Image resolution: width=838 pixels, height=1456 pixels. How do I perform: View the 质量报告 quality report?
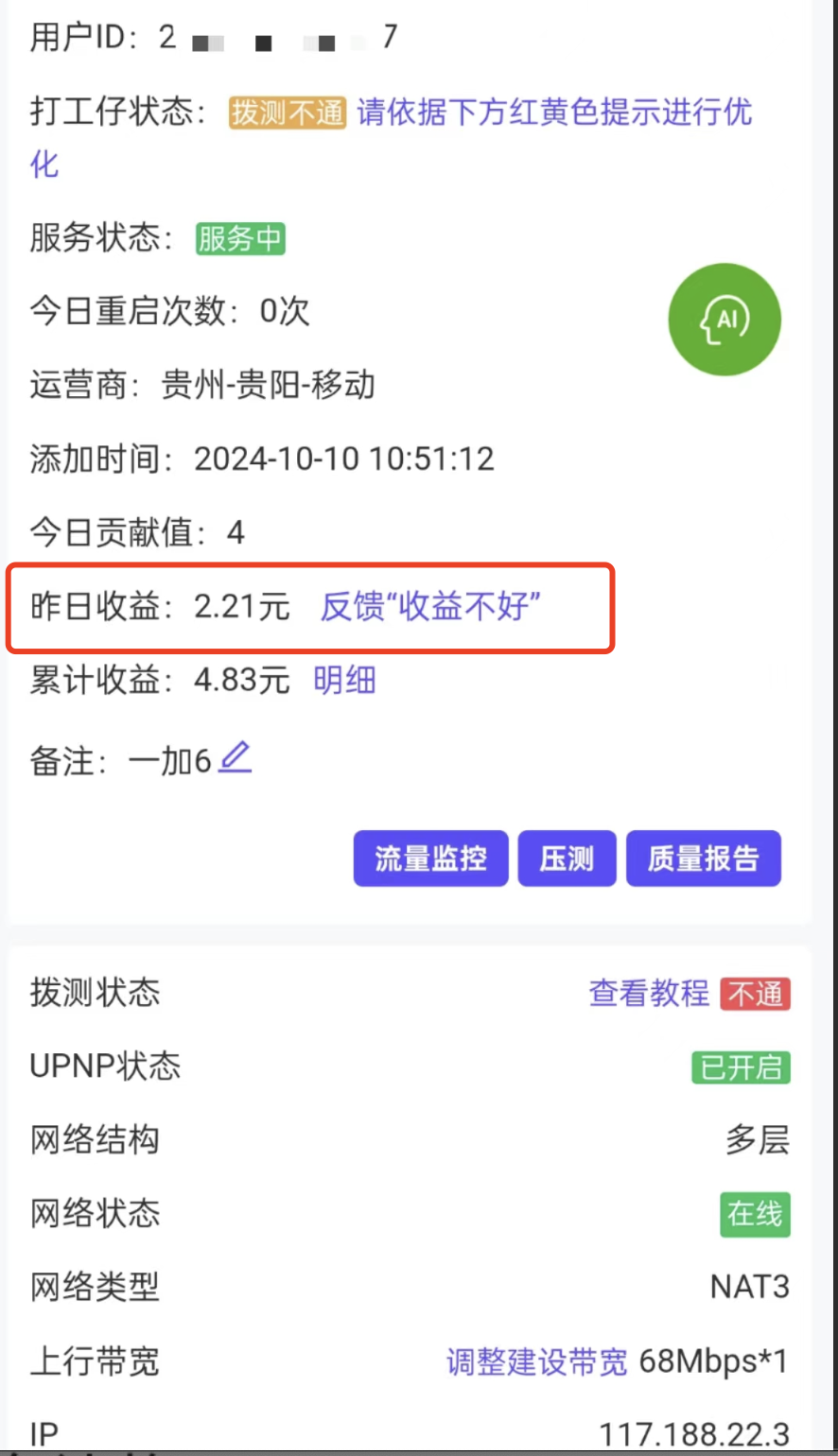(x=703, y=858)
